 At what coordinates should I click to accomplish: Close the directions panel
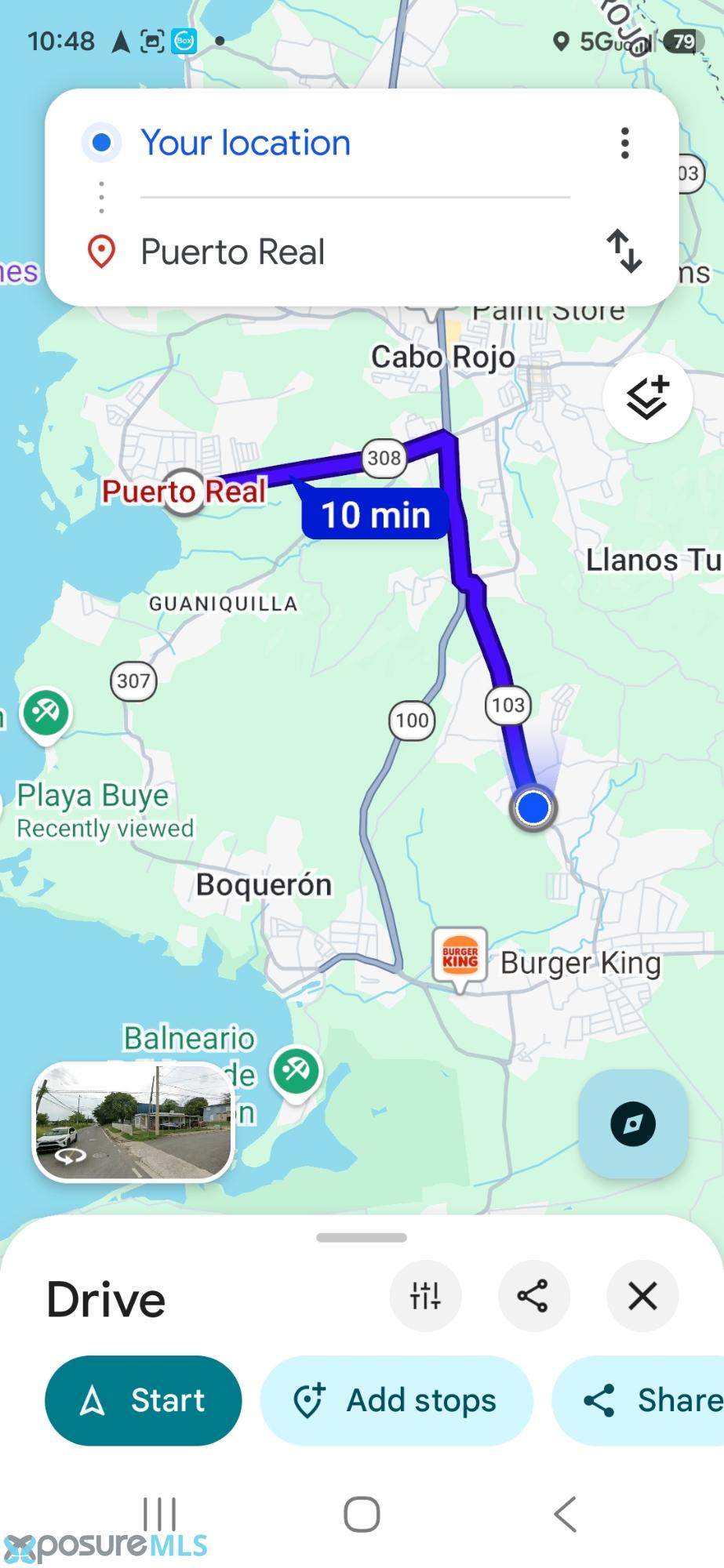pos(642,1296)
